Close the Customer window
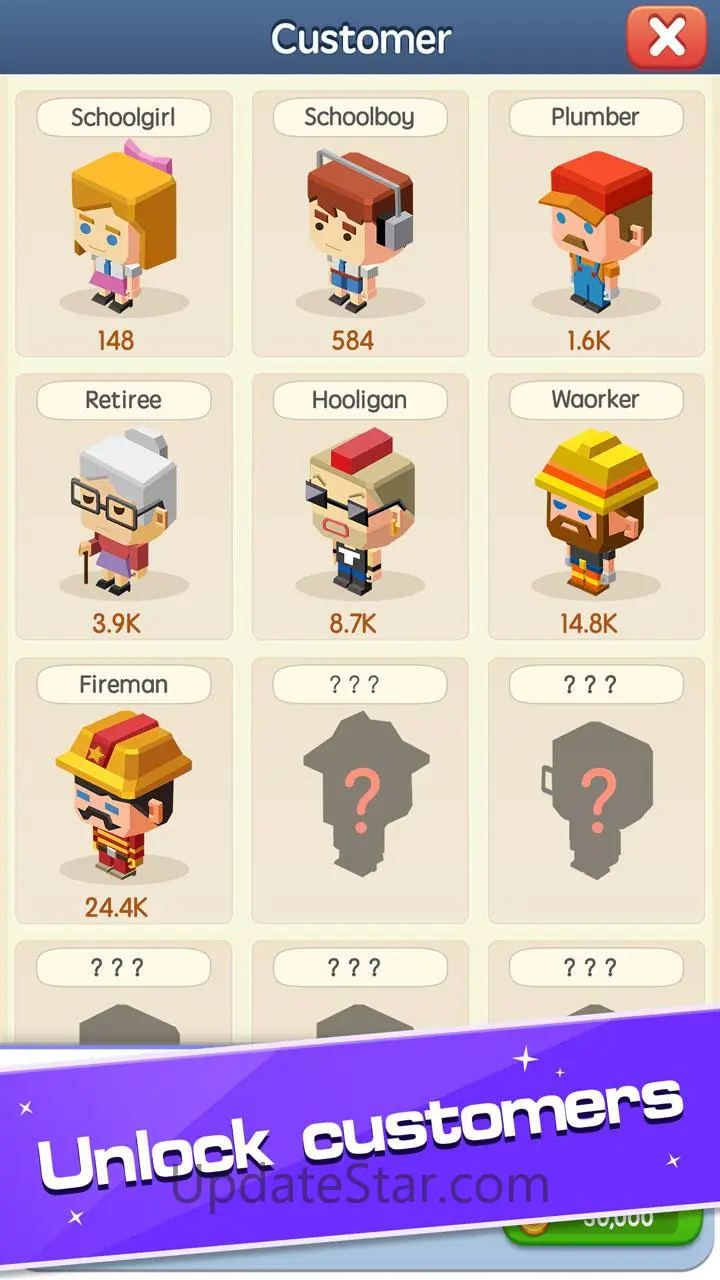The image size is (720, 1280). (667, 37)
